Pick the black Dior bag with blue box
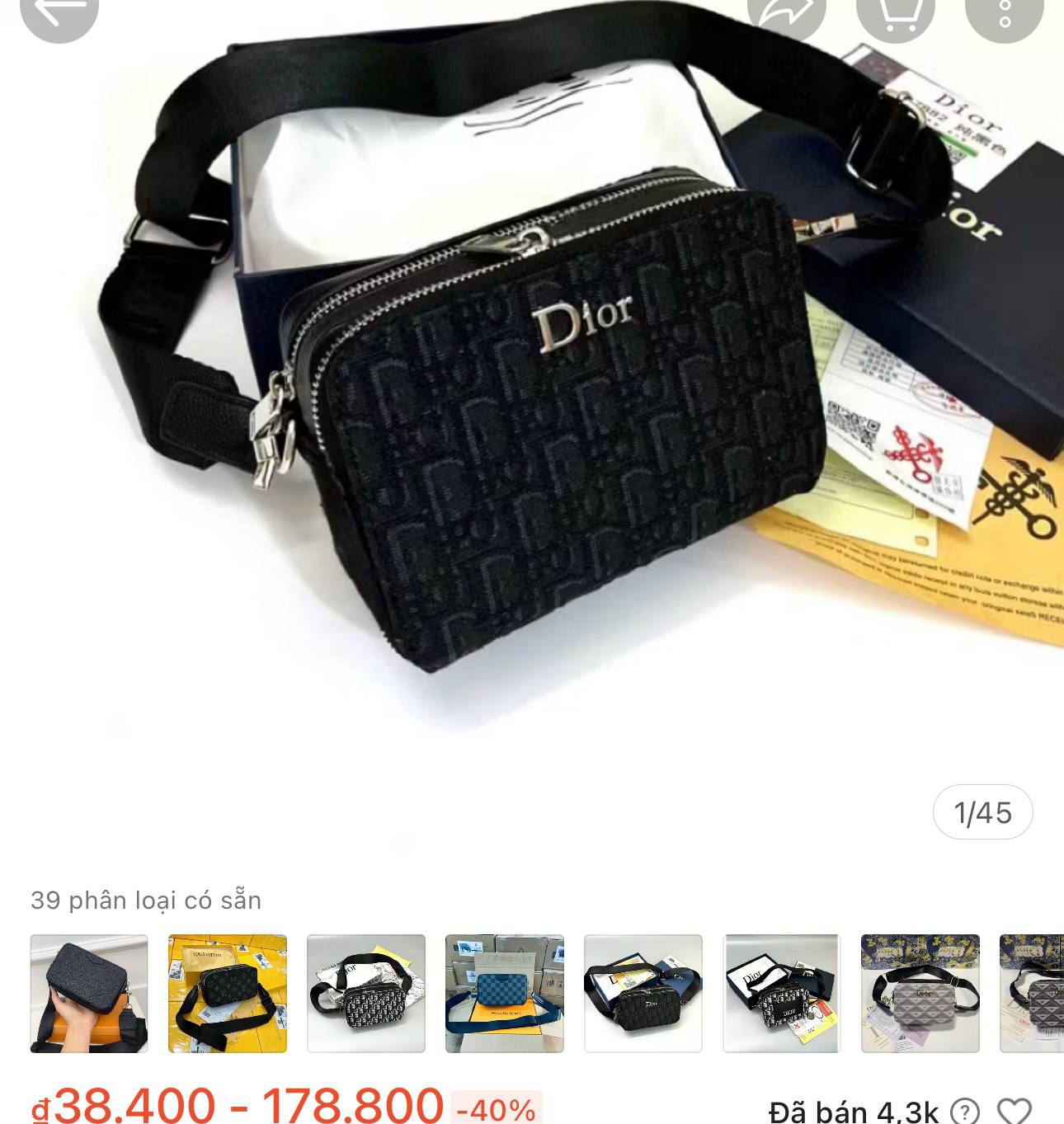 [643, 993]
